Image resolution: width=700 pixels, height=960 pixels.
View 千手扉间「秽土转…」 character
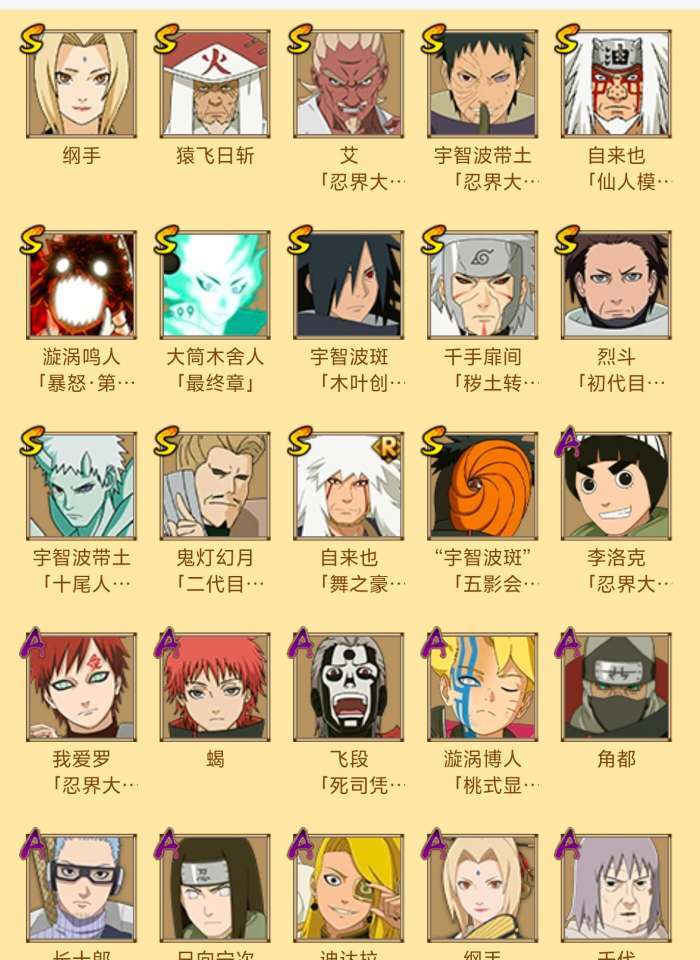tap(483, 285)
